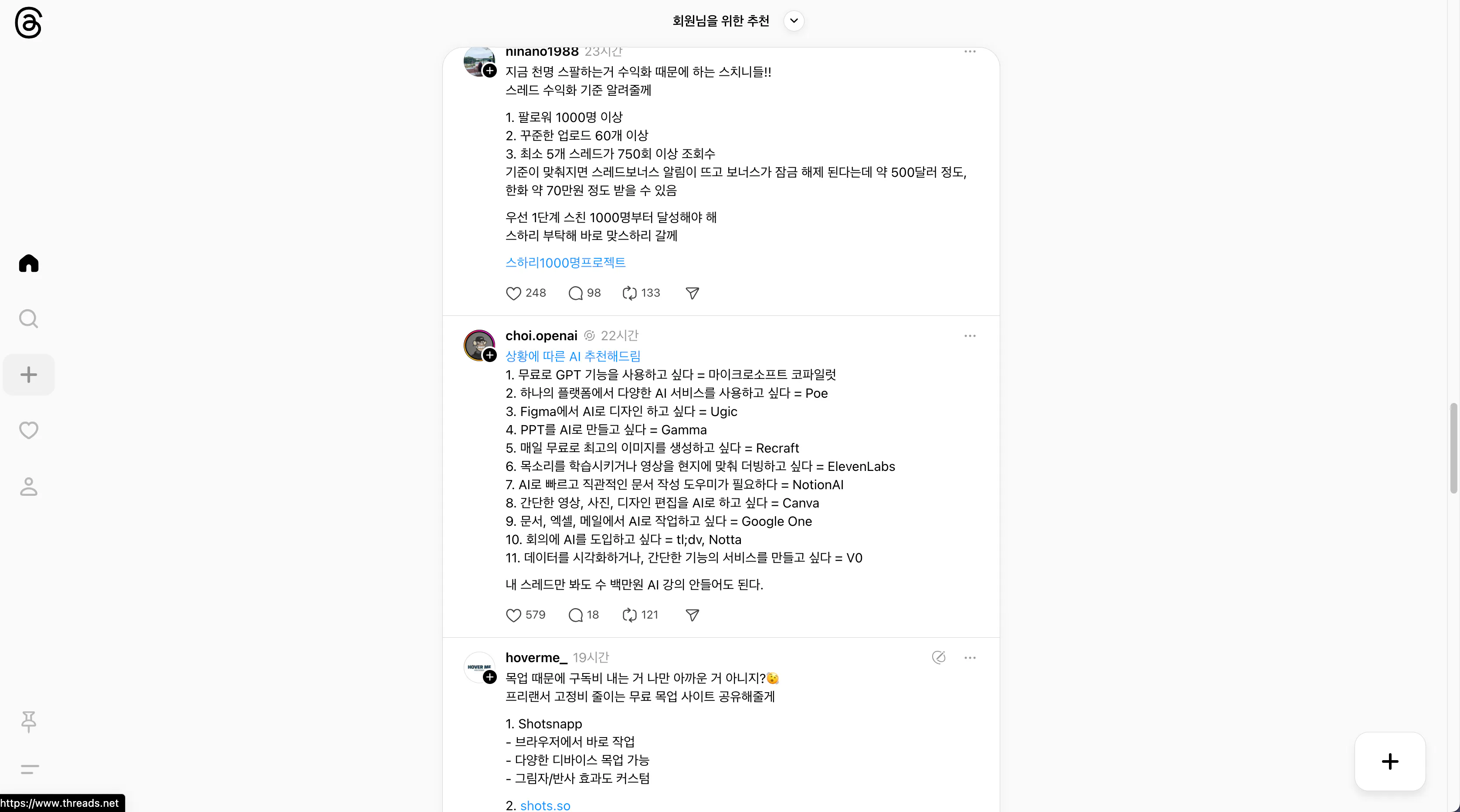Screen dimensions: 1460x812
Task: Repost ninano1988's thread
Action: pos(629,293)
